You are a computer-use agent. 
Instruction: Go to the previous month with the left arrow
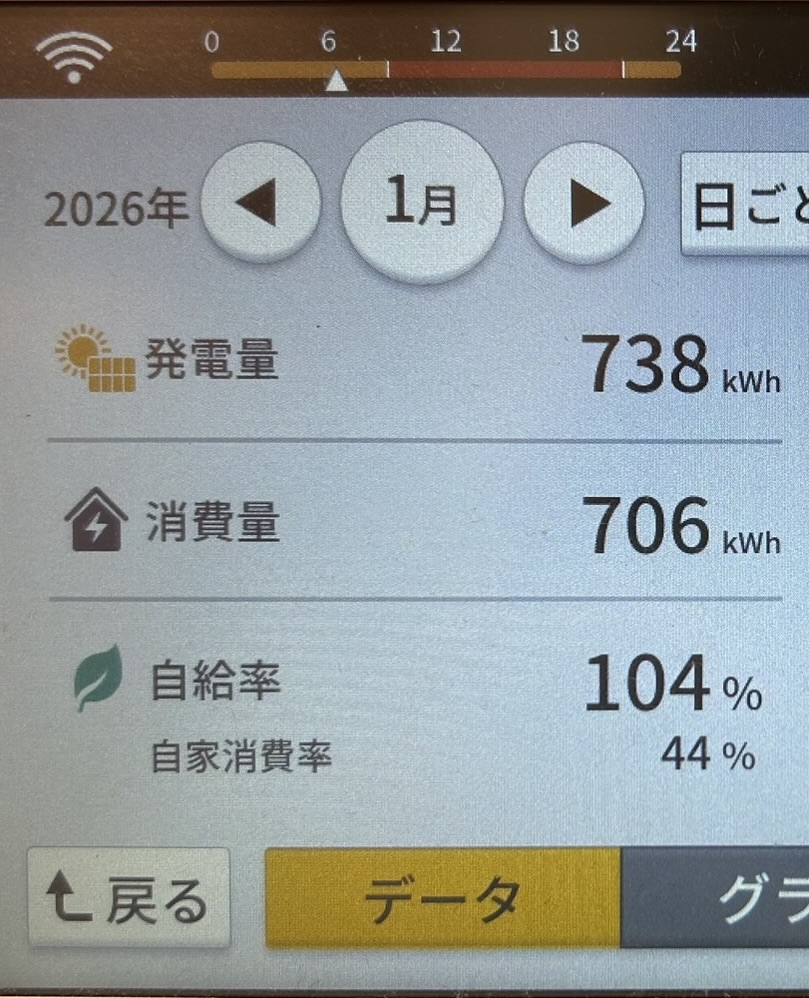click(x=261, y=203)
